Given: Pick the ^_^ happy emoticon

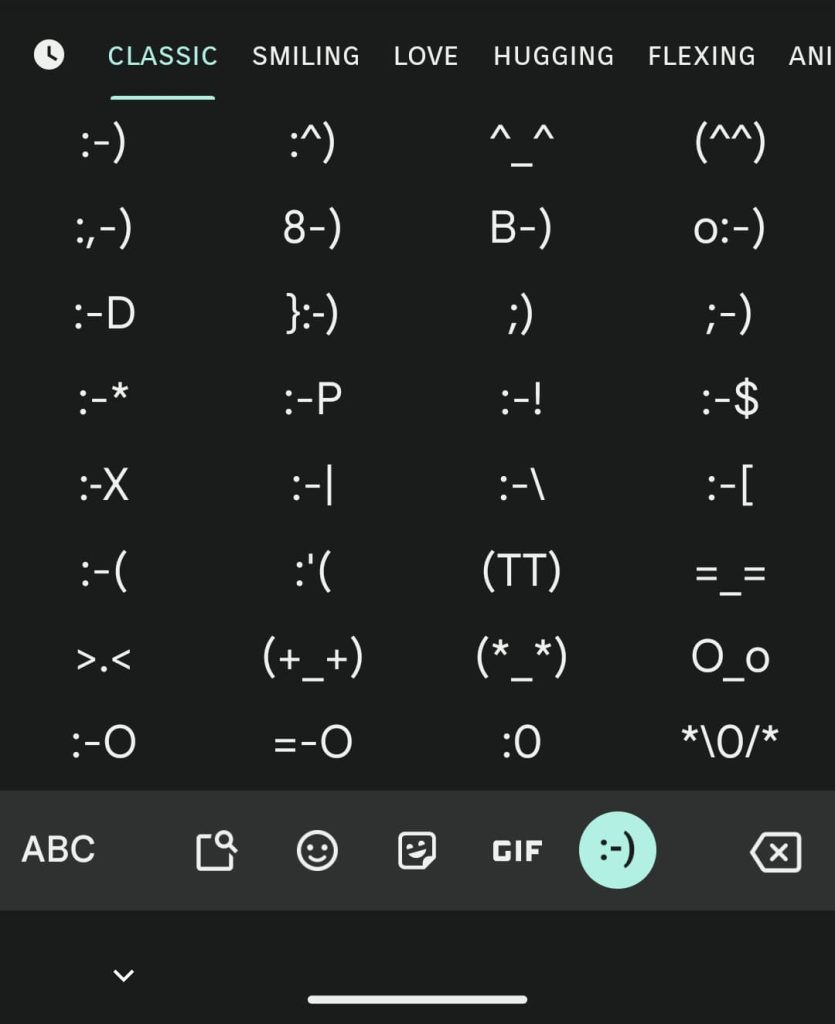Looking at the screenshot, I should [x=521, y=145].
